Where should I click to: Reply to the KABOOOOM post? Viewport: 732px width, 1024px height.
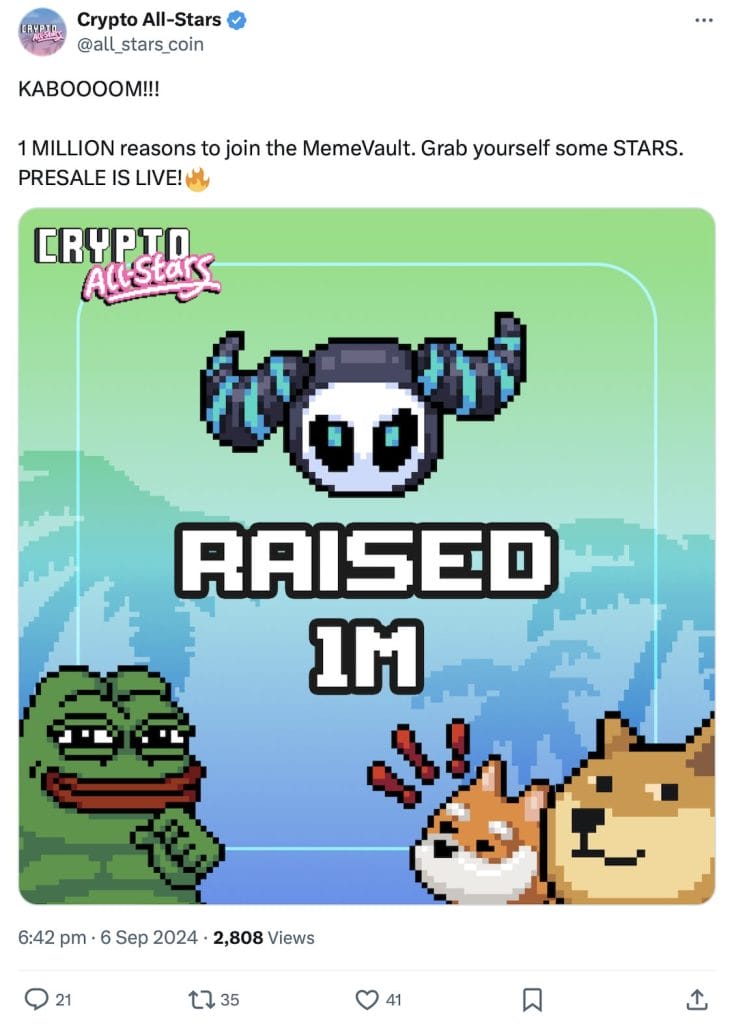37,998
